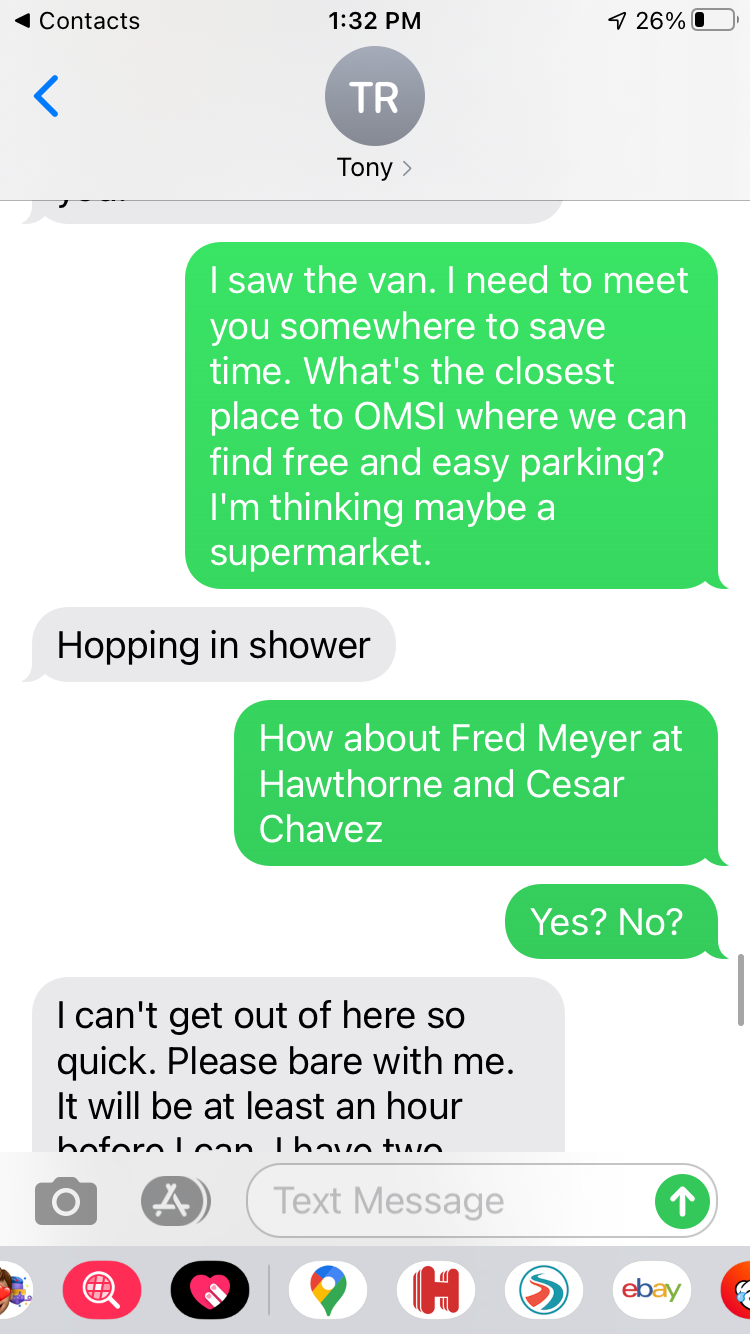Viewport: 750px width, 1334px height.
Task: Open the eBay iMessage app
Action: coord(652,1289)
